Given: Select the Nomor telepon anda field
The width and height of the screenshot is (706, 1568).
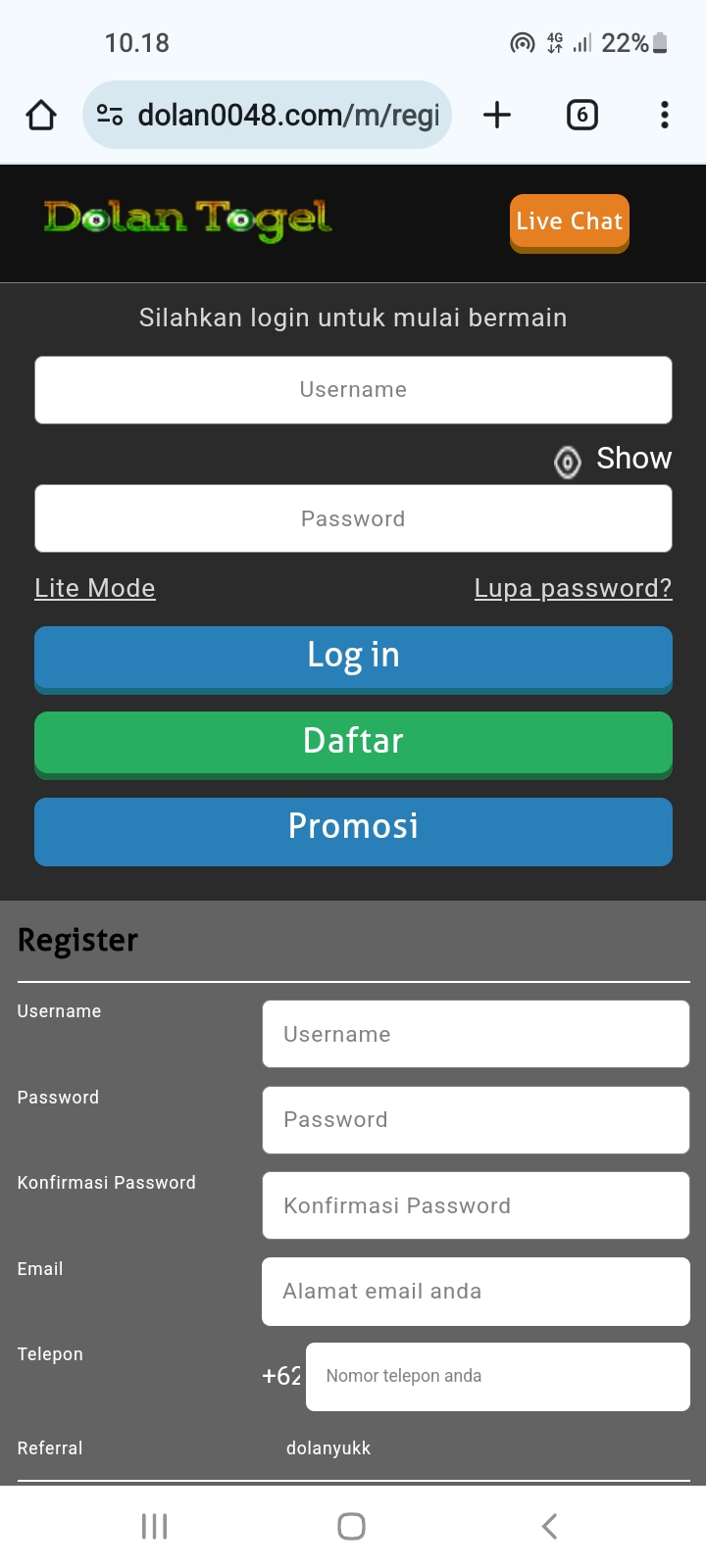Looking at the screenshot, I should [497, 1376].
